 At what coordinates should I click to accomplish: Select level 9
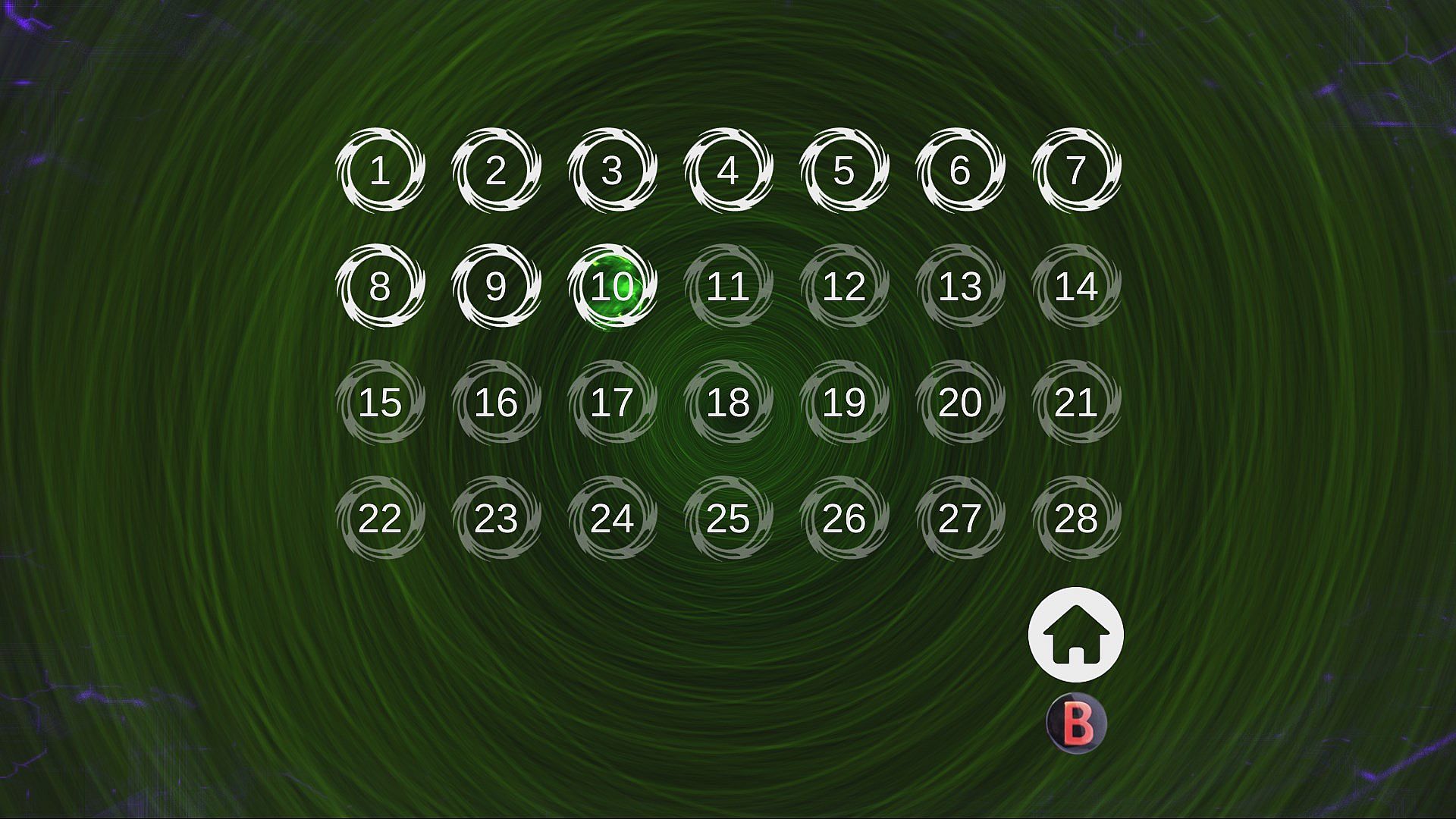496,287
